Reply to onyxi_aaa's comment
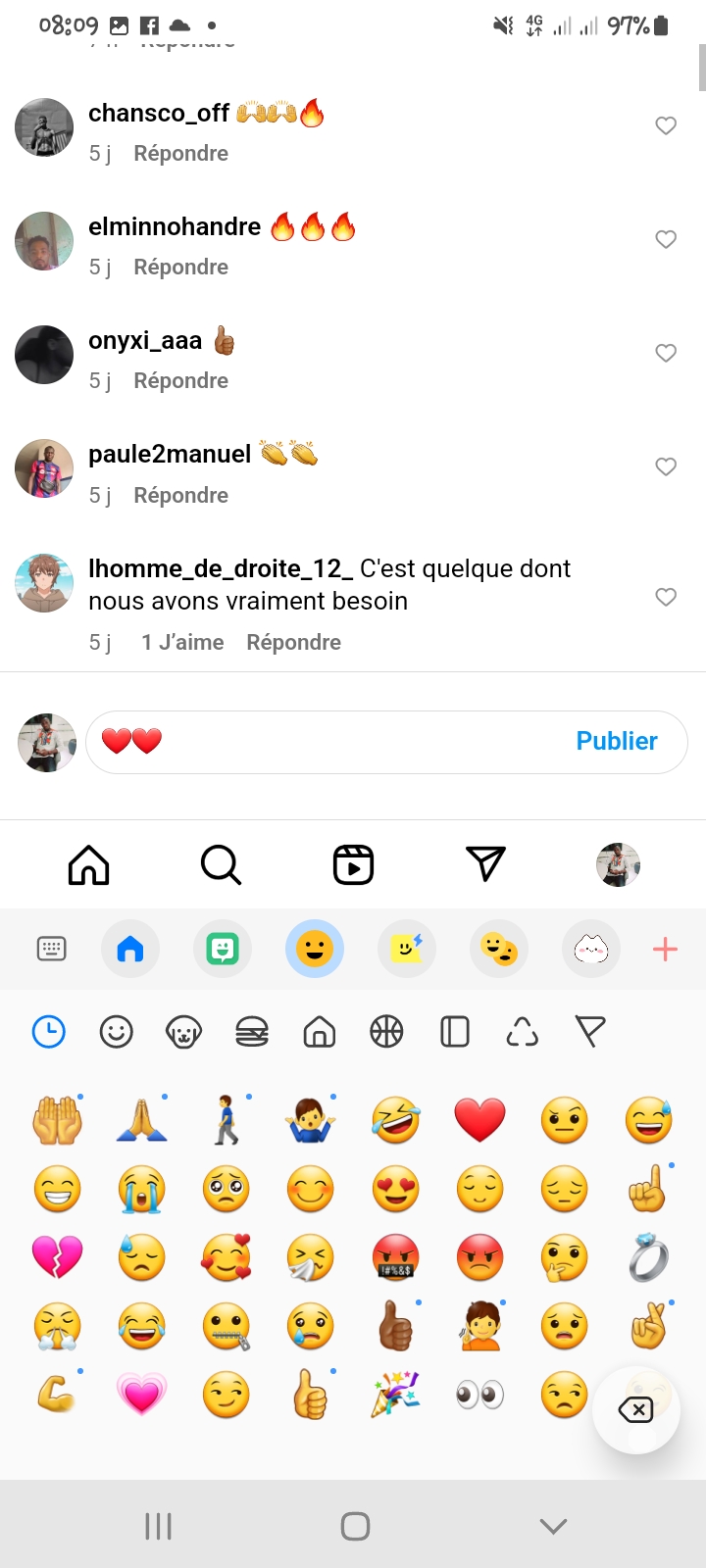706x1568 pixels. coord(180,380)
